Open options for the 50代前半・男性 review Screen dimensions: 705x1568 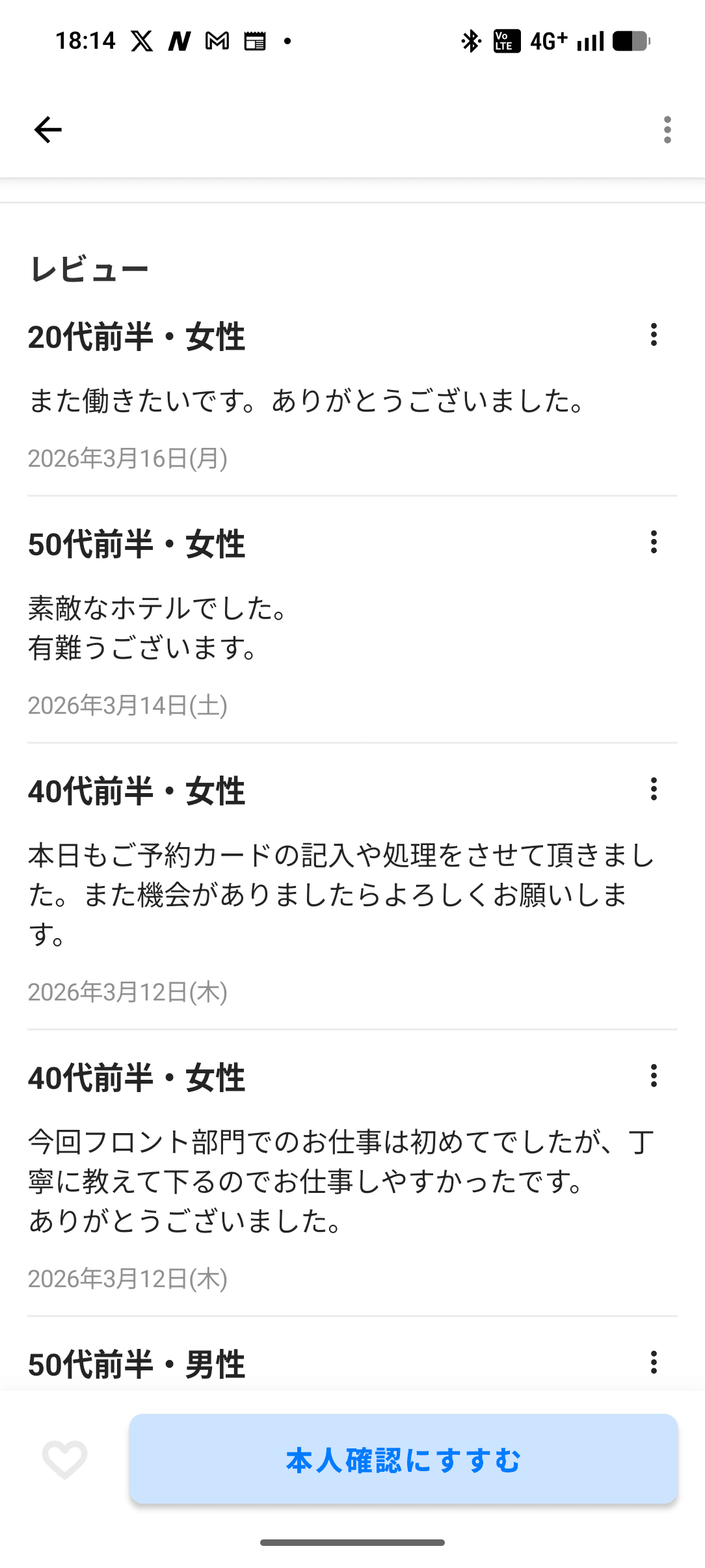click(654, 1363)
